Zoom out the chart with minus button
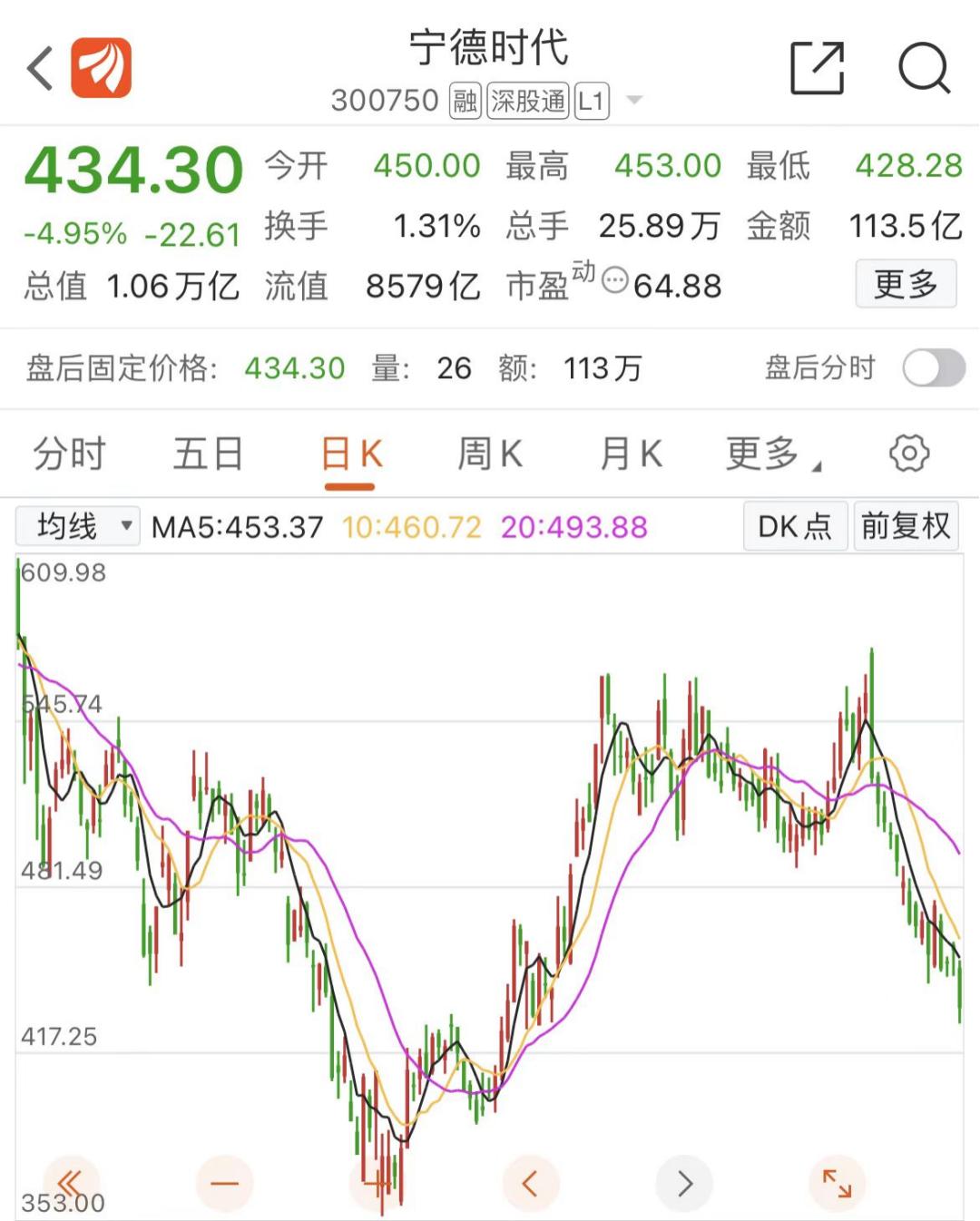The height and width of the screenshot is (1221, 980). tap(224, 1183)
